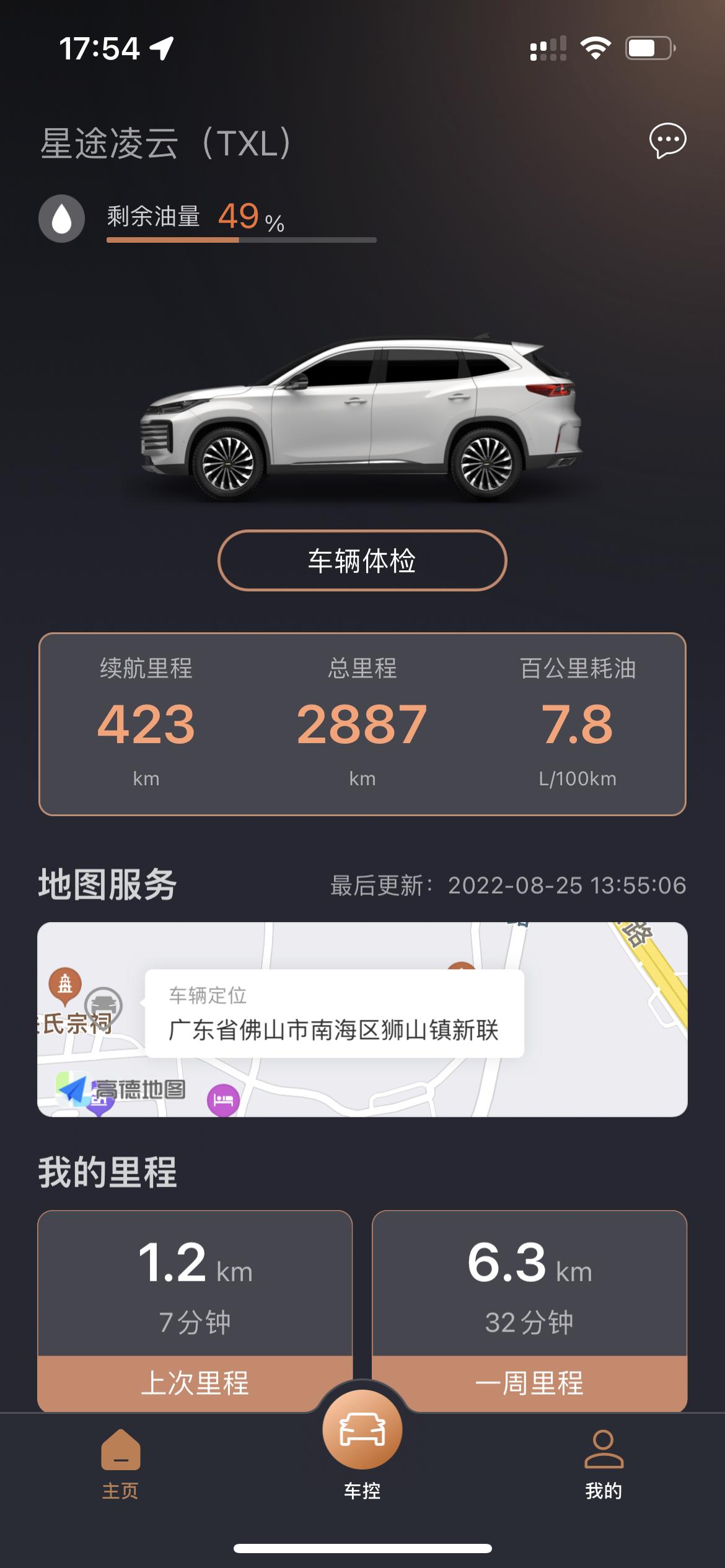Switch to the 我的 profile tab
The width and height of the screenshot is (725, 1568).
click(604, 1465)
